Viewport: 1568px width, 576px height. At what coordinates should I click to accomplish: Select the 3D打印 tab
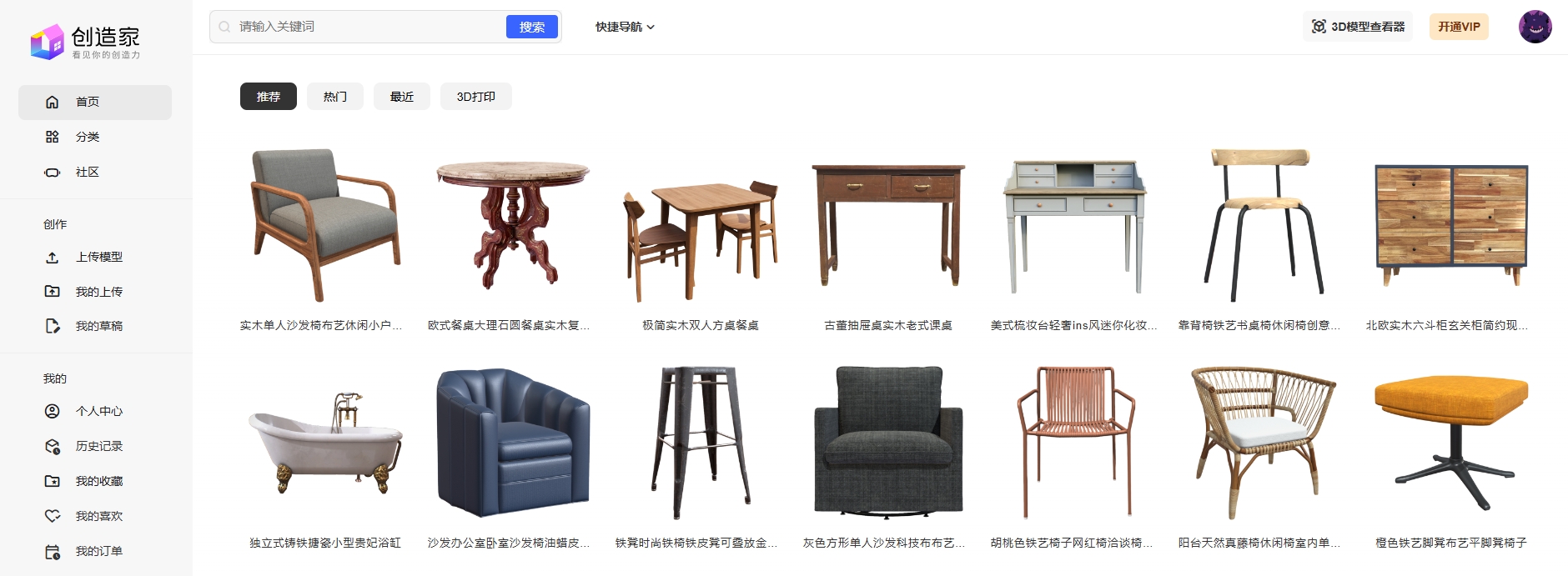click(x=475, y=97)
